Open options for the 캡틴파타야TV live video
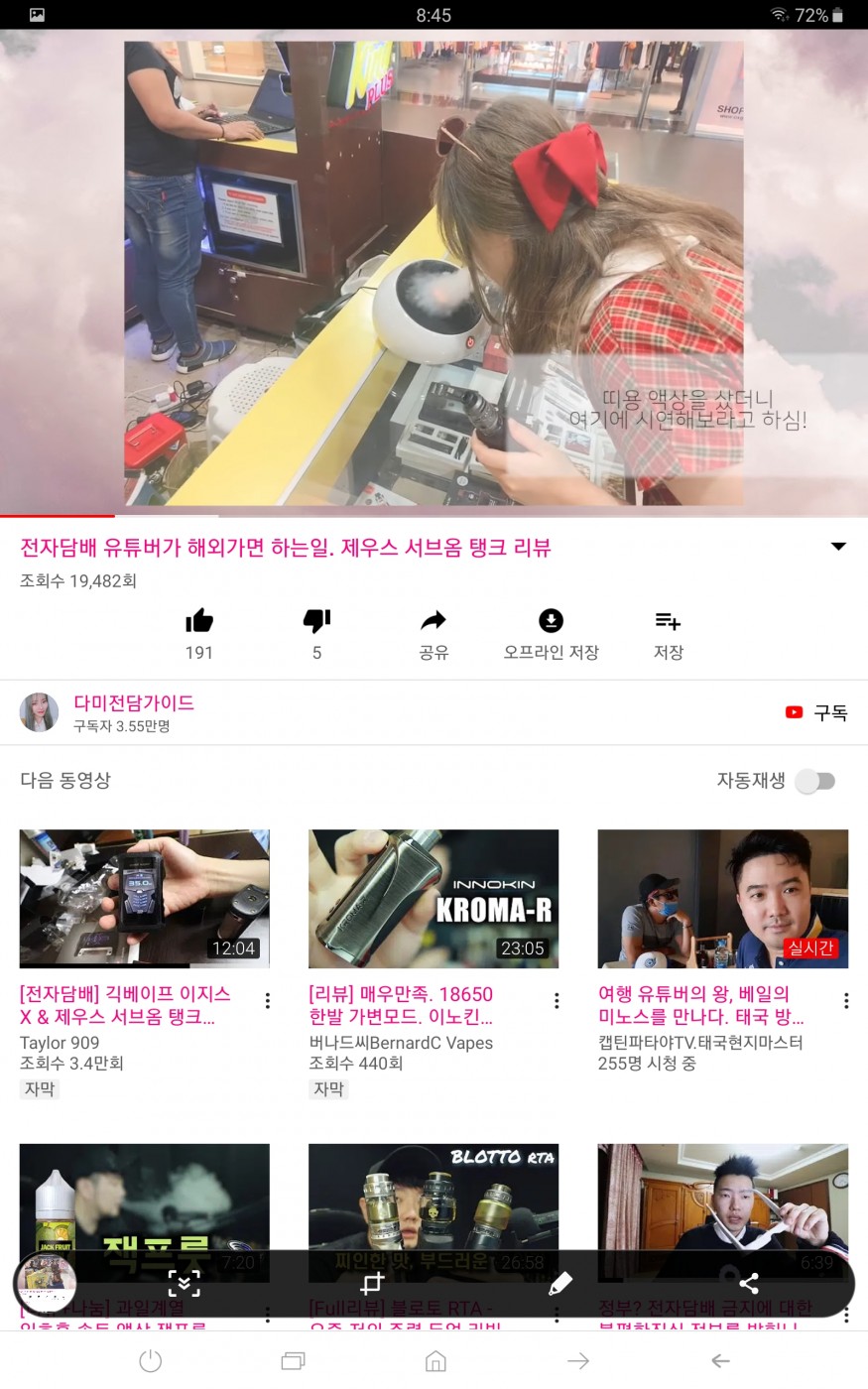 coord(845,1001)
